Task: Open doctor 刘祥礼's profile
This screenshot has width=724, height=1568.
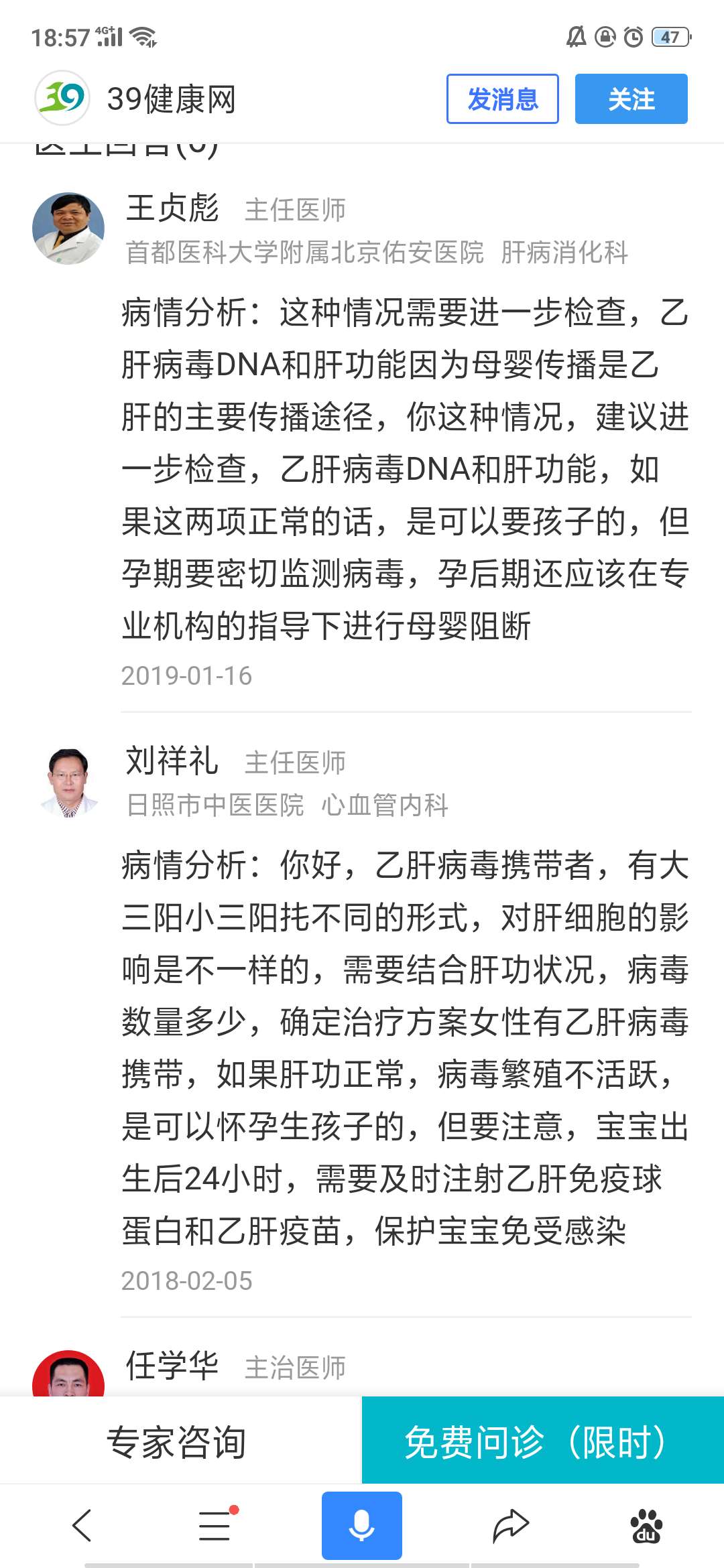Action: pyautogui.click(x=172, y=761)
